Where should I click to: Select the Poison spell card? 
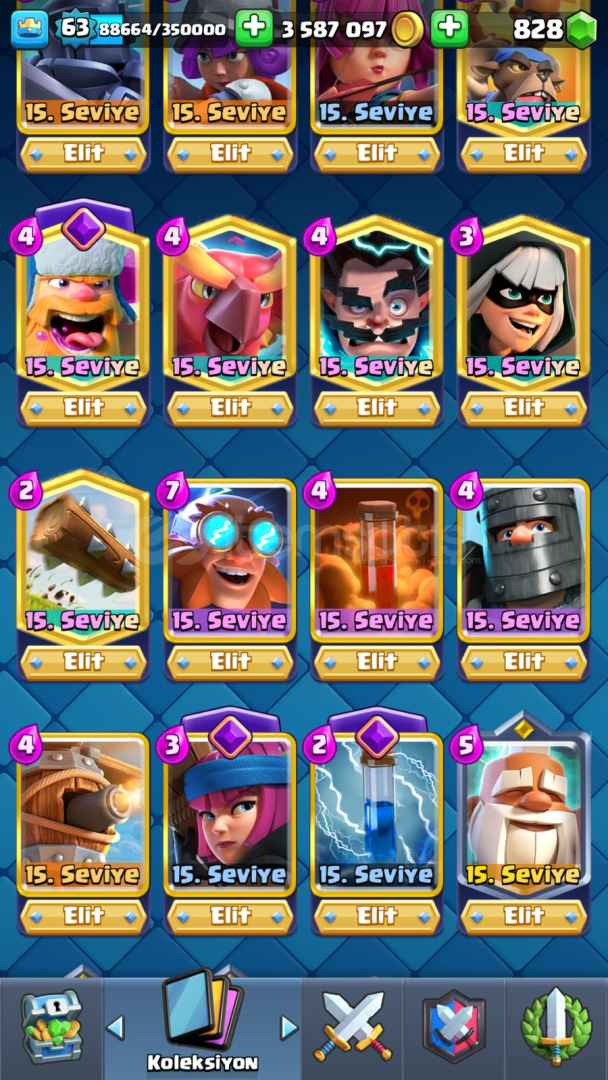click(x=377, y=558)
